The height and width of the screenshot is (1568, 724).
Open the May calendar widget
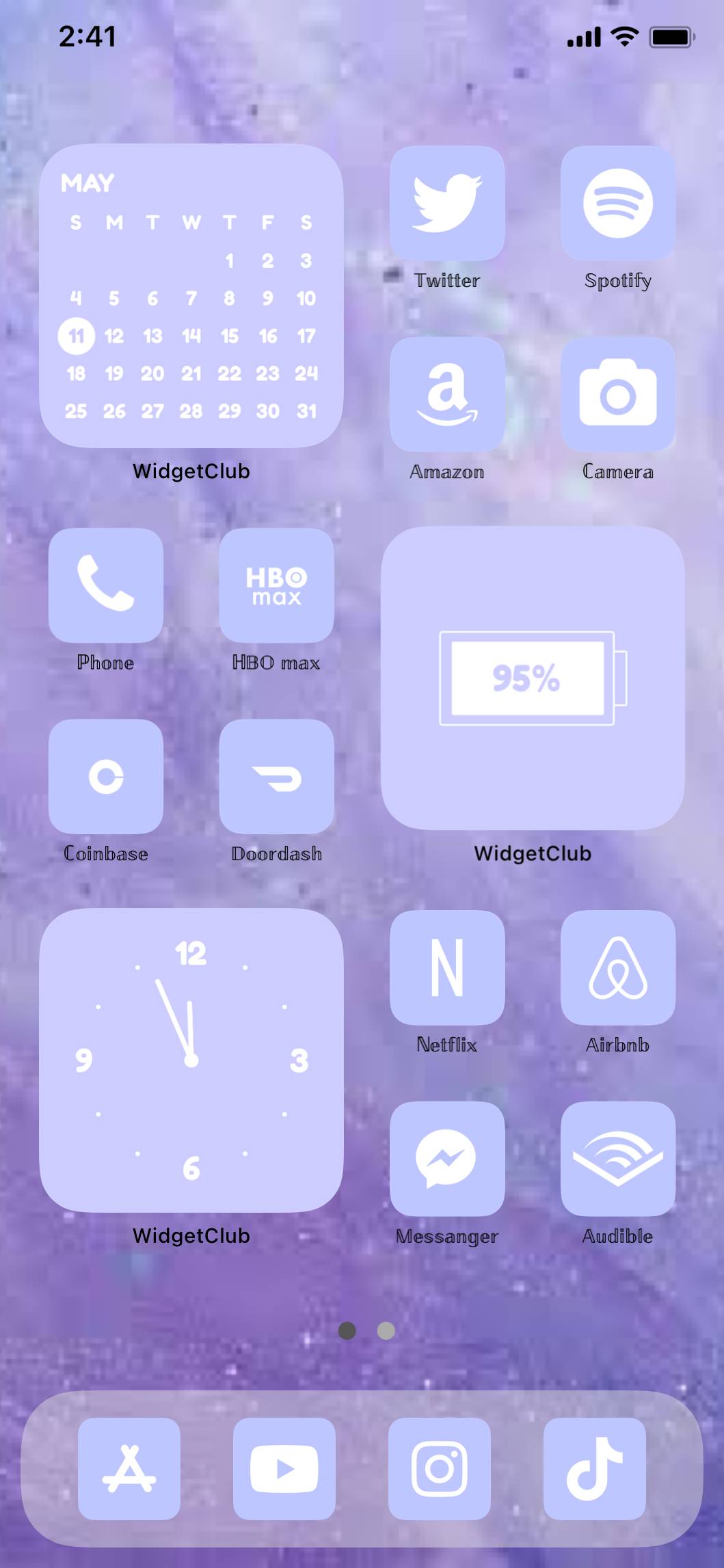pyautogui.click(x=191, y=296)
